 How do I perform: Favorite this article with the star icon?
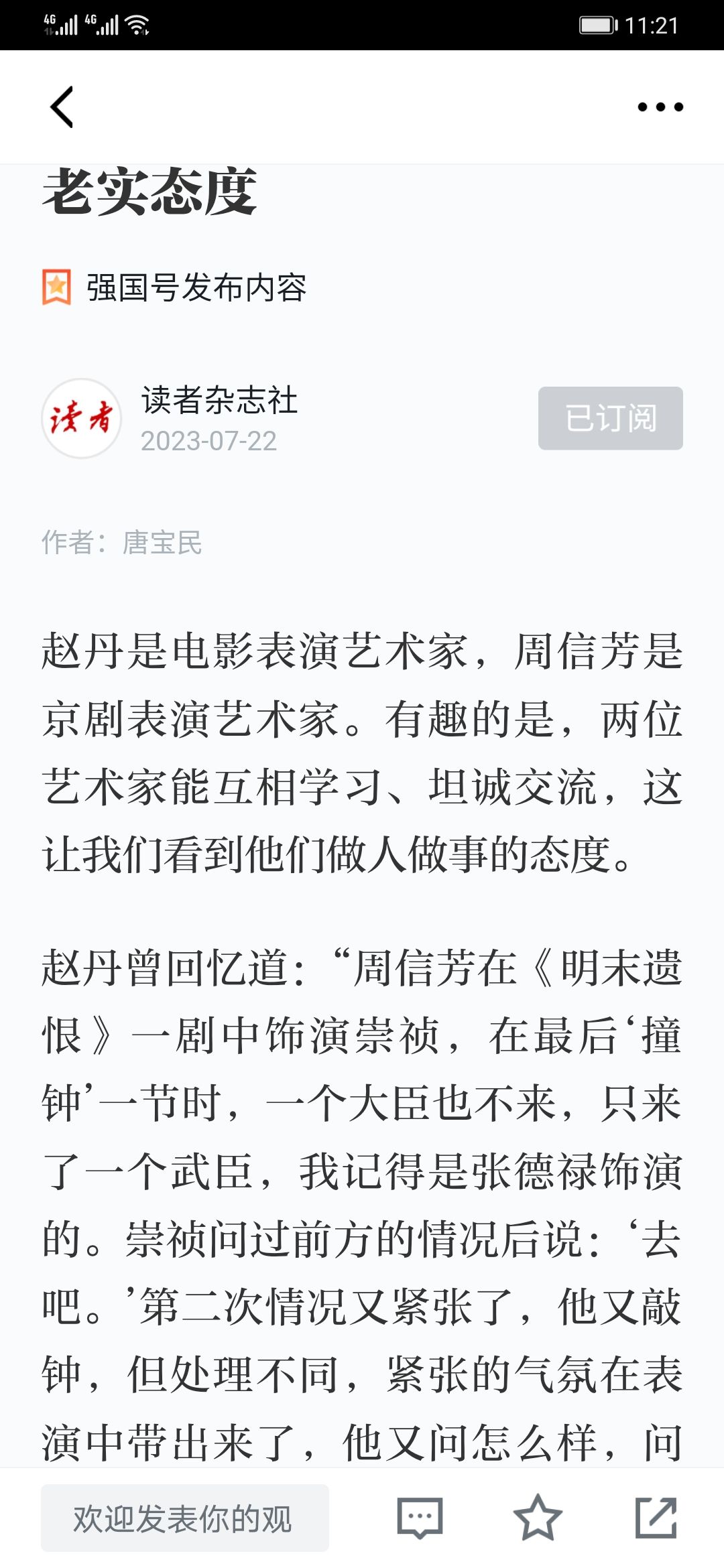pyautogui.click(x=538, y=1518)
